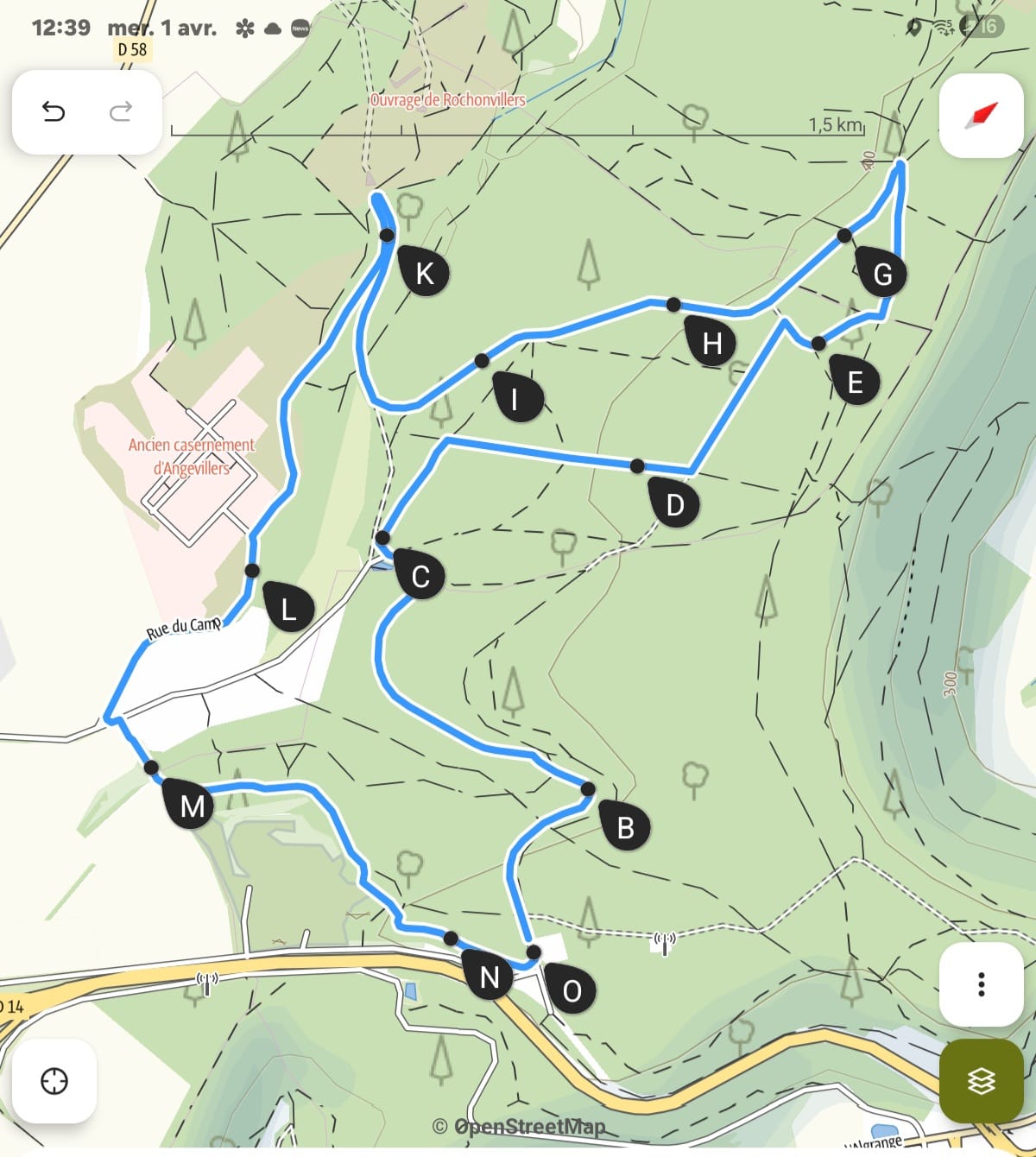The width and height of the screenshot is (1036, 1157).
Task: Reset map orientation with the compass
Action: pos(981,116)
